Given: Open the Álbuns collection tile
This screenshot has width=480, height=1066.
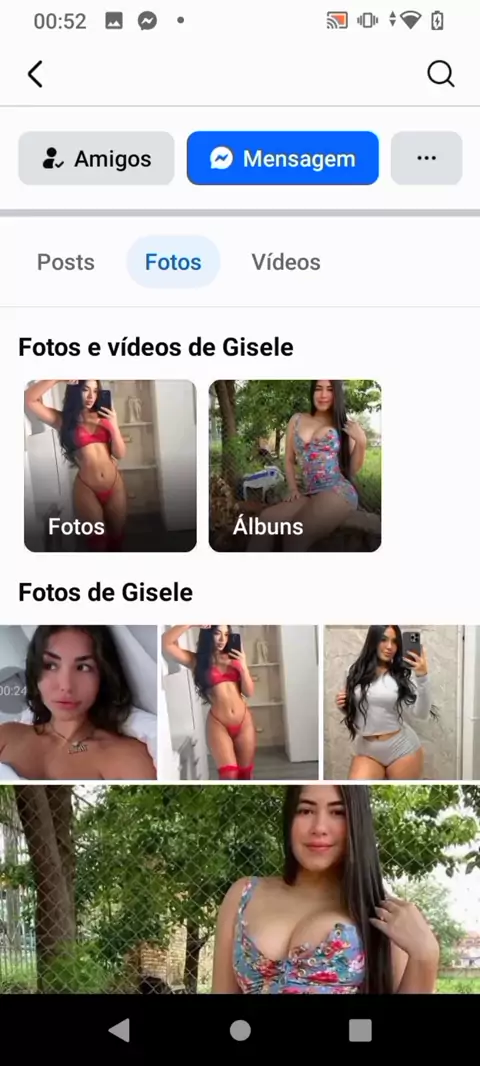Looking at the screenshot, I should pyautogui.click(x=295, y=466).
